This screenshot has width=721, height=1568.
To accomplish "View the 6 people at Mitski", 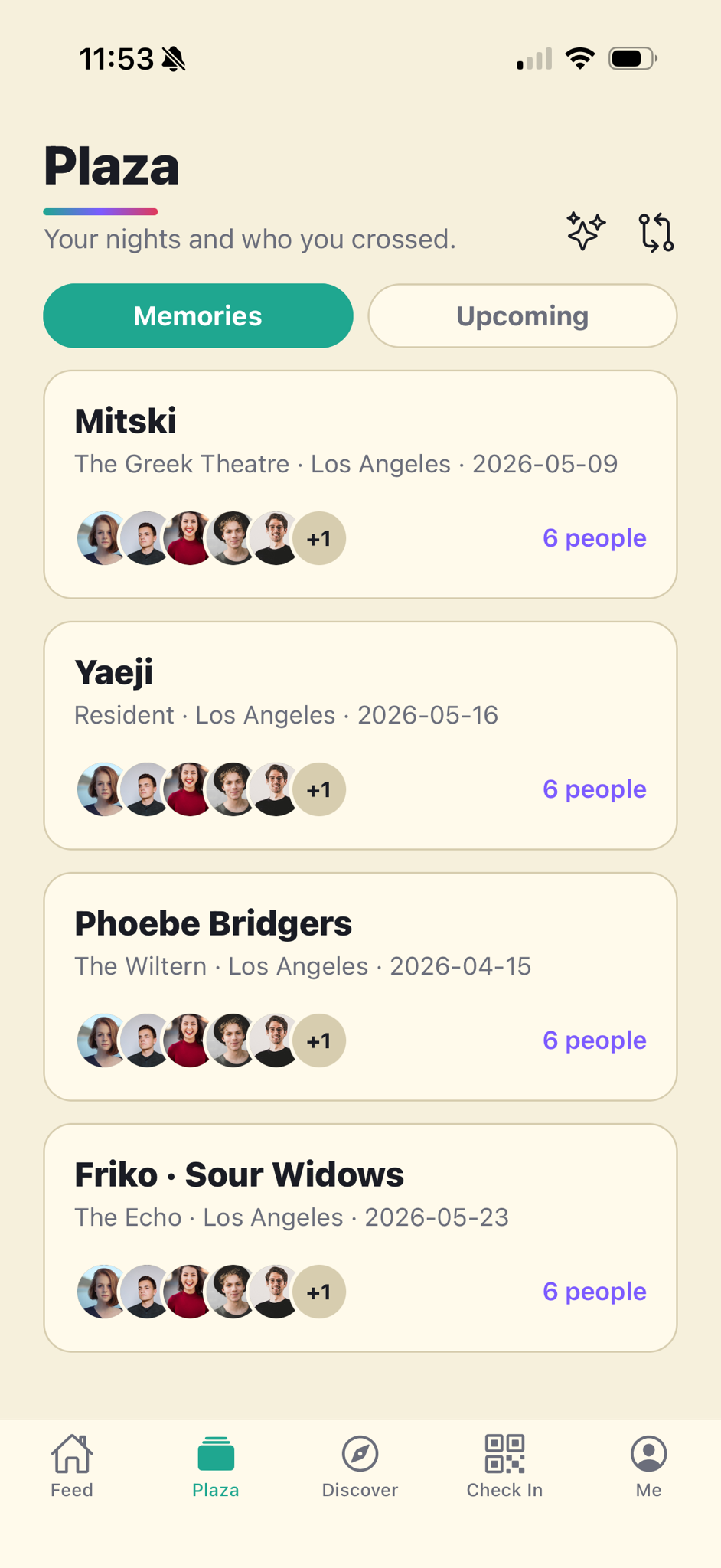I will pos(595,538).
